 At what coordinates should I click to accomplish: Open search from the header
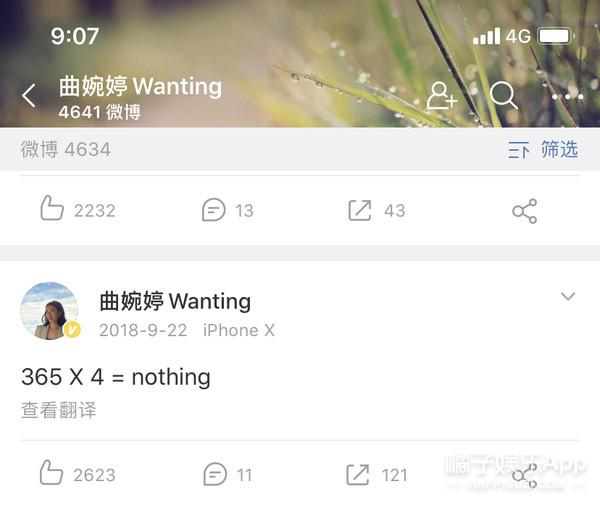(503, 96)
